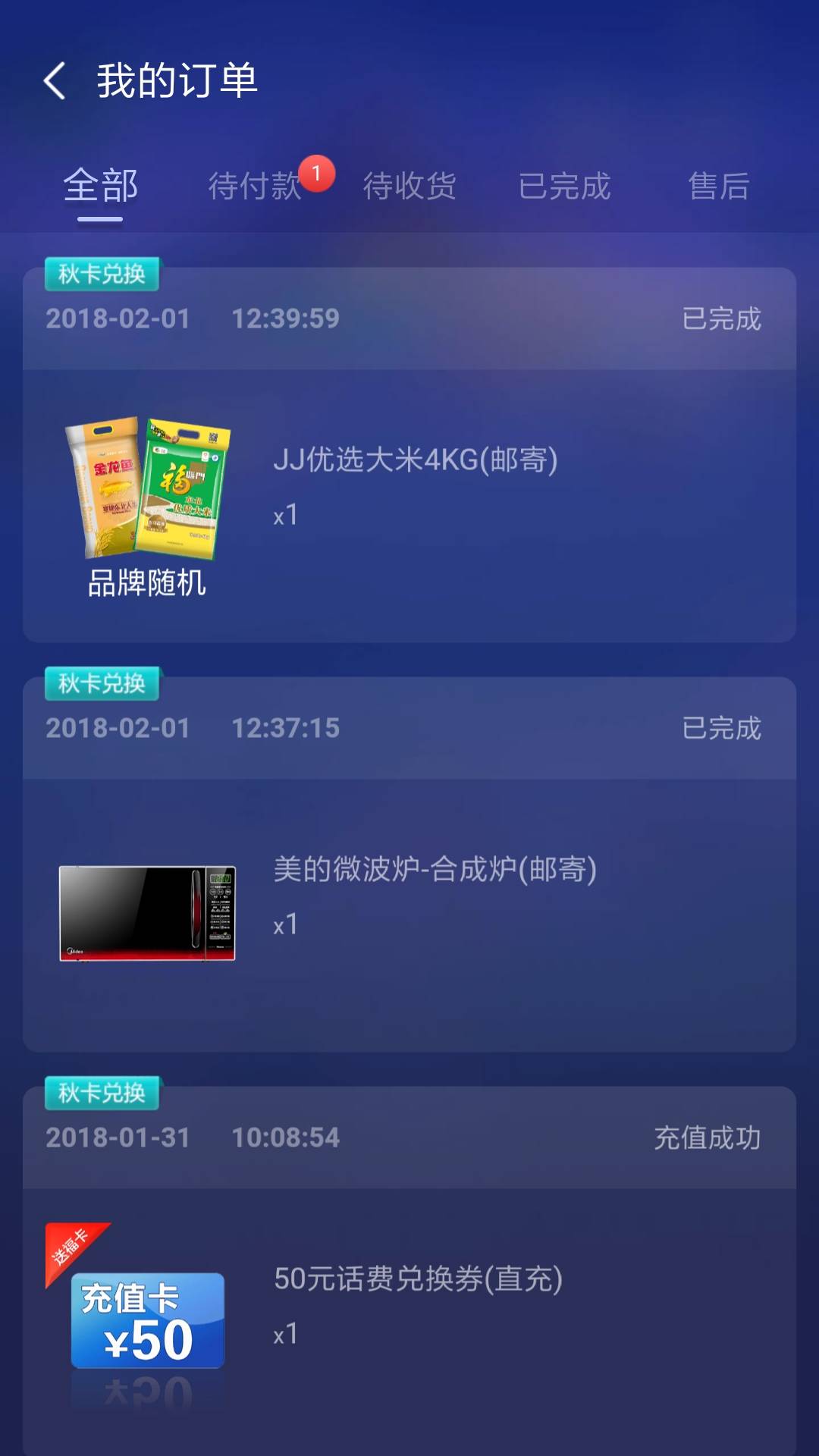Tap the 秋卡兑换 tag on the microwave order
819x1456 pixels.
[x=102, y=685]
